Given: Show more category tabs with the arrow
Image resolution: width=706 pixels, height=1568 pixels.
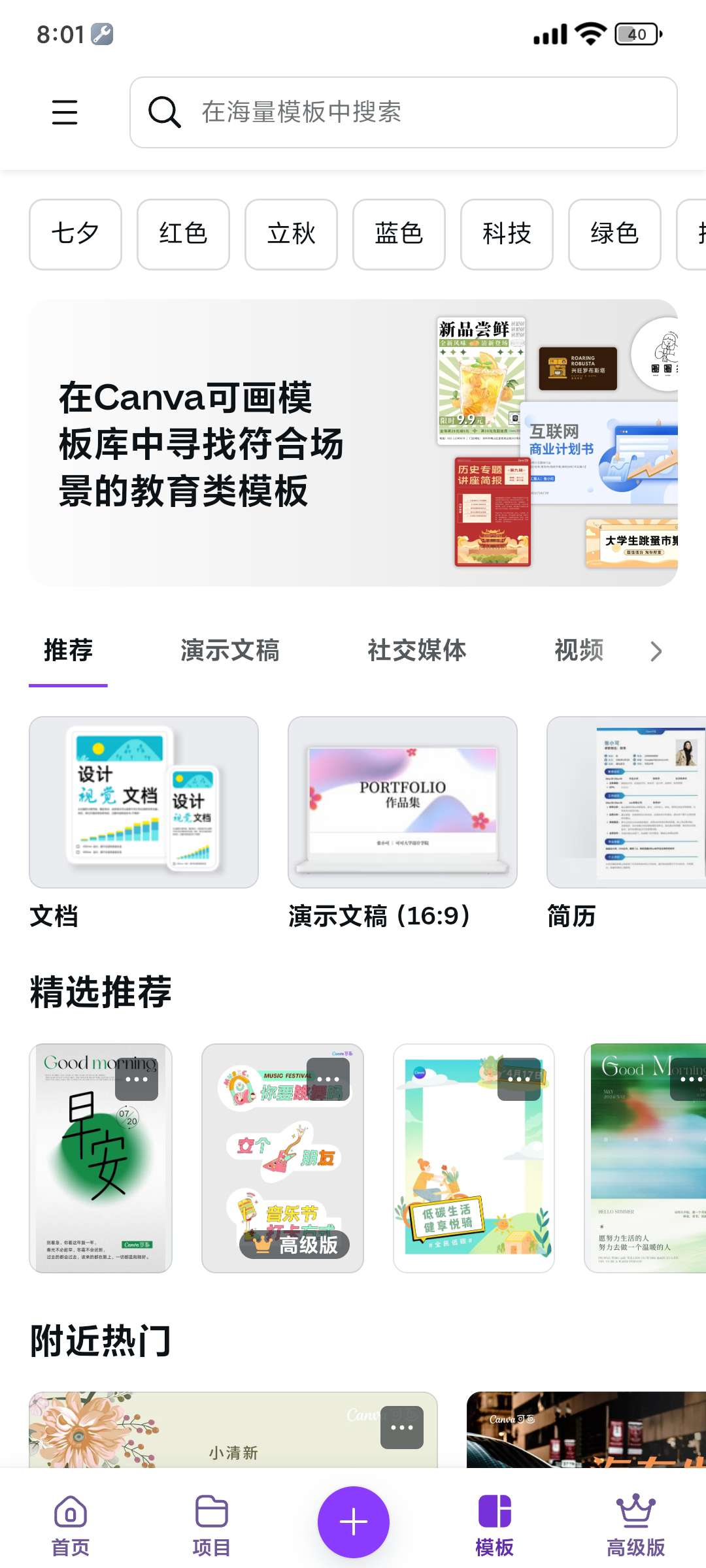Looking at the screenshot, I should (656, 651).
